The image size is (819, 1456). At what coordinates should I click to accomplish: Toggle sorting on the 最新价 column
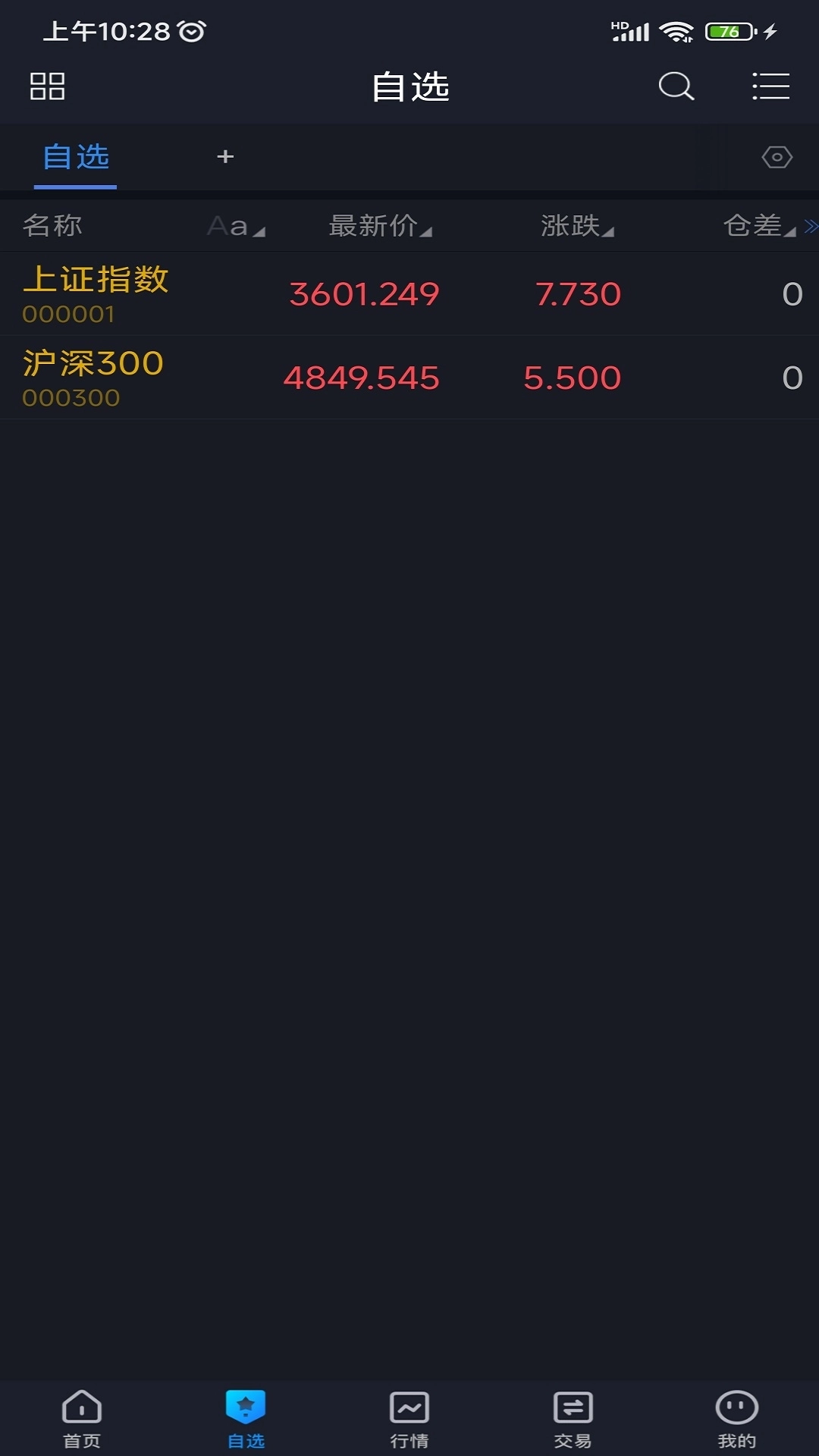point(378,224)
